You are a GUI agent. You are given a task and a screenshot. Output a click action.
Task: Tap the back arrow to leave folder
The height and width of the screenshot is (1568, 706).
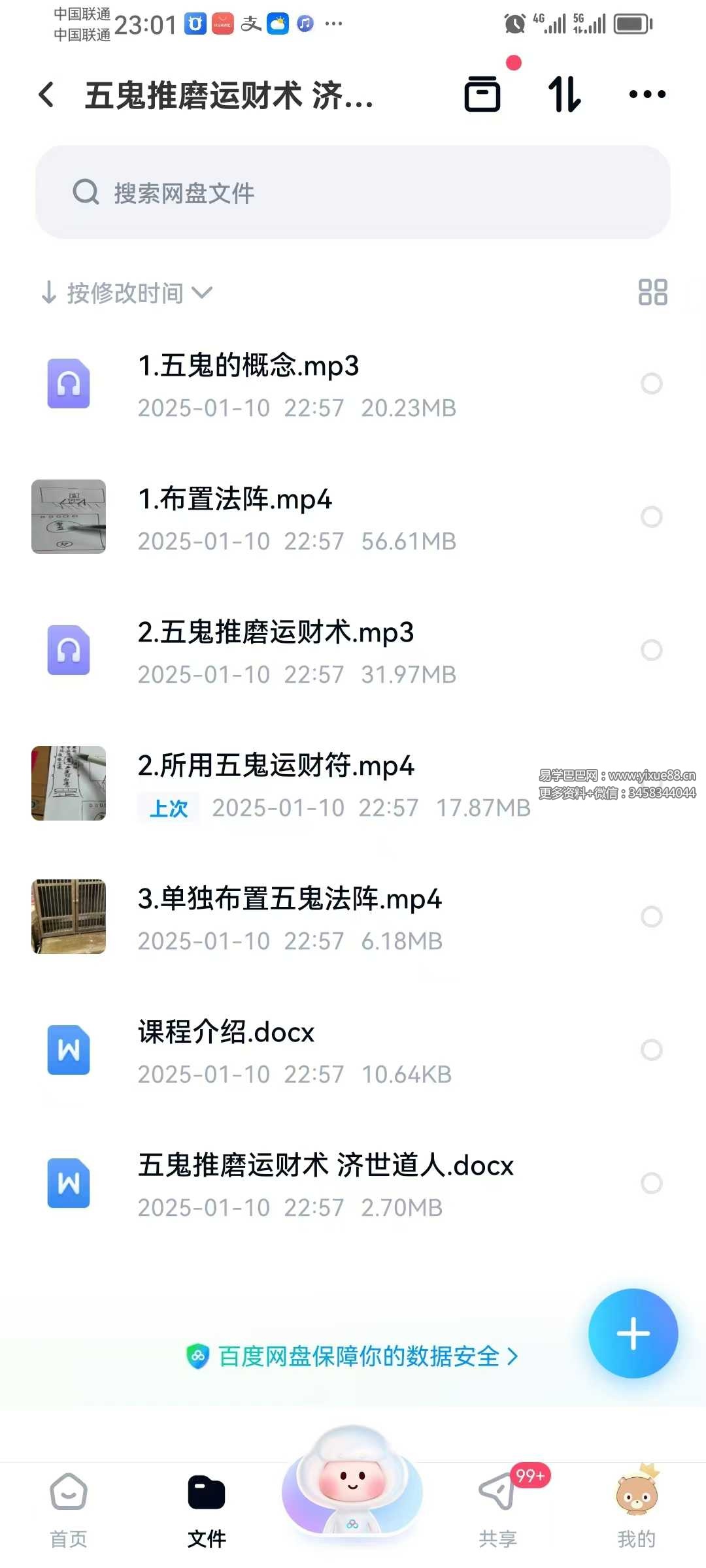(x=44, y=95)
